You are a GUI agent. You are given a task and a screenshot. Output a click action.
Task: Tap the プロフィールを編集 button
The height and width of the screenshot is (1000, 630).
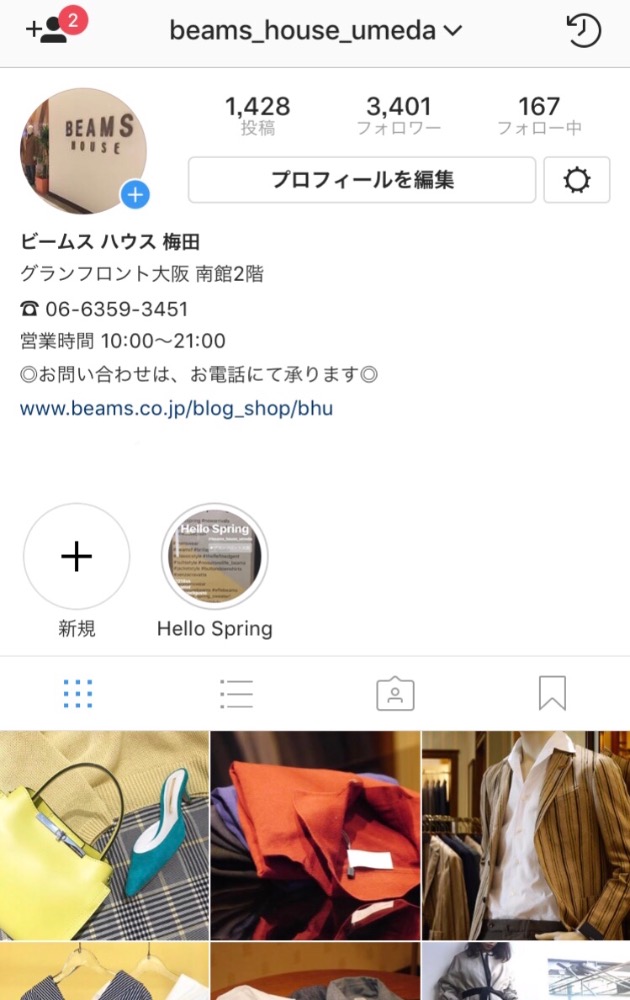[362, 180]
